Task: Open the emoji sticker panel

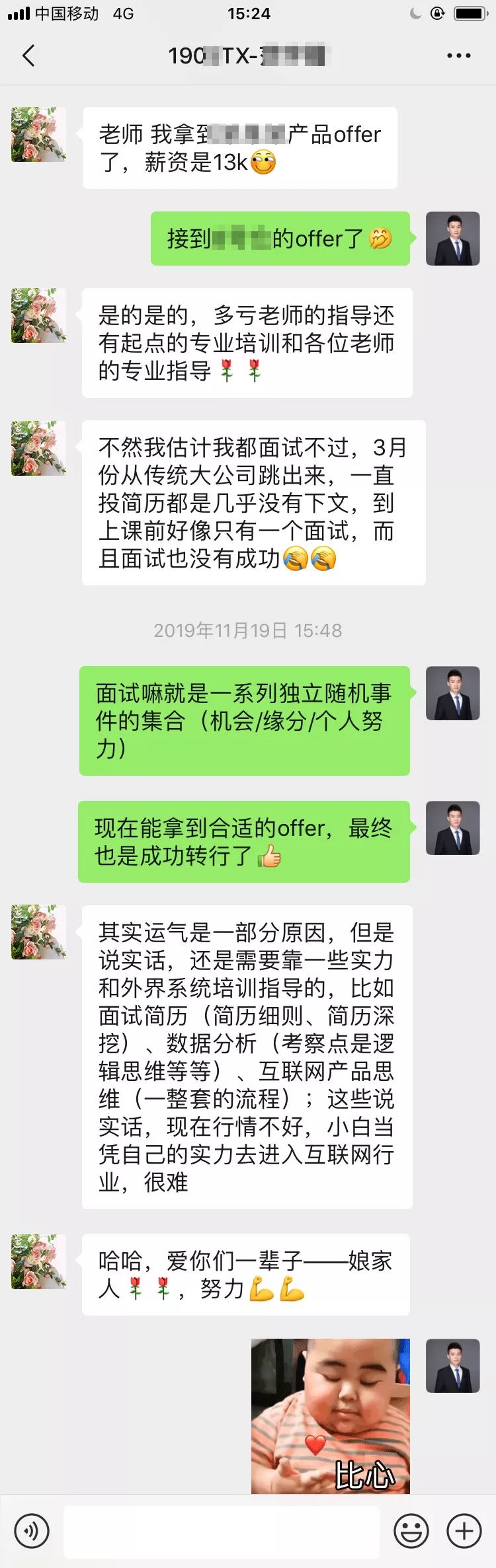Action: click(x=411, y=1530)
